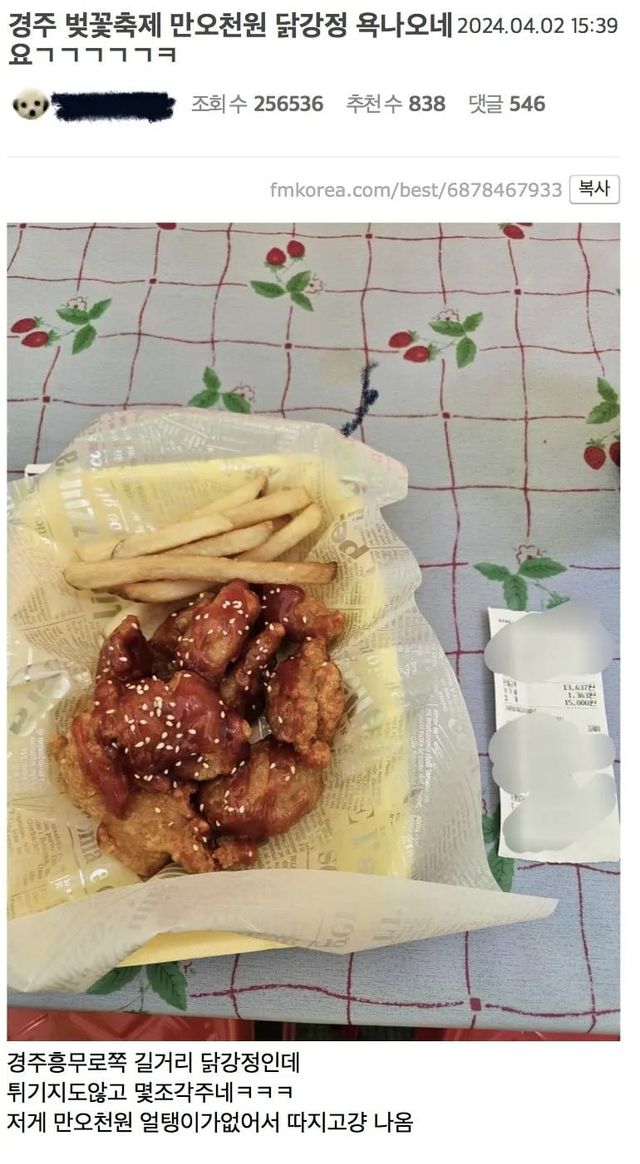Open the author's profile avatar
The height and width of the screenshot is (1164, 640).
[30, 104]
